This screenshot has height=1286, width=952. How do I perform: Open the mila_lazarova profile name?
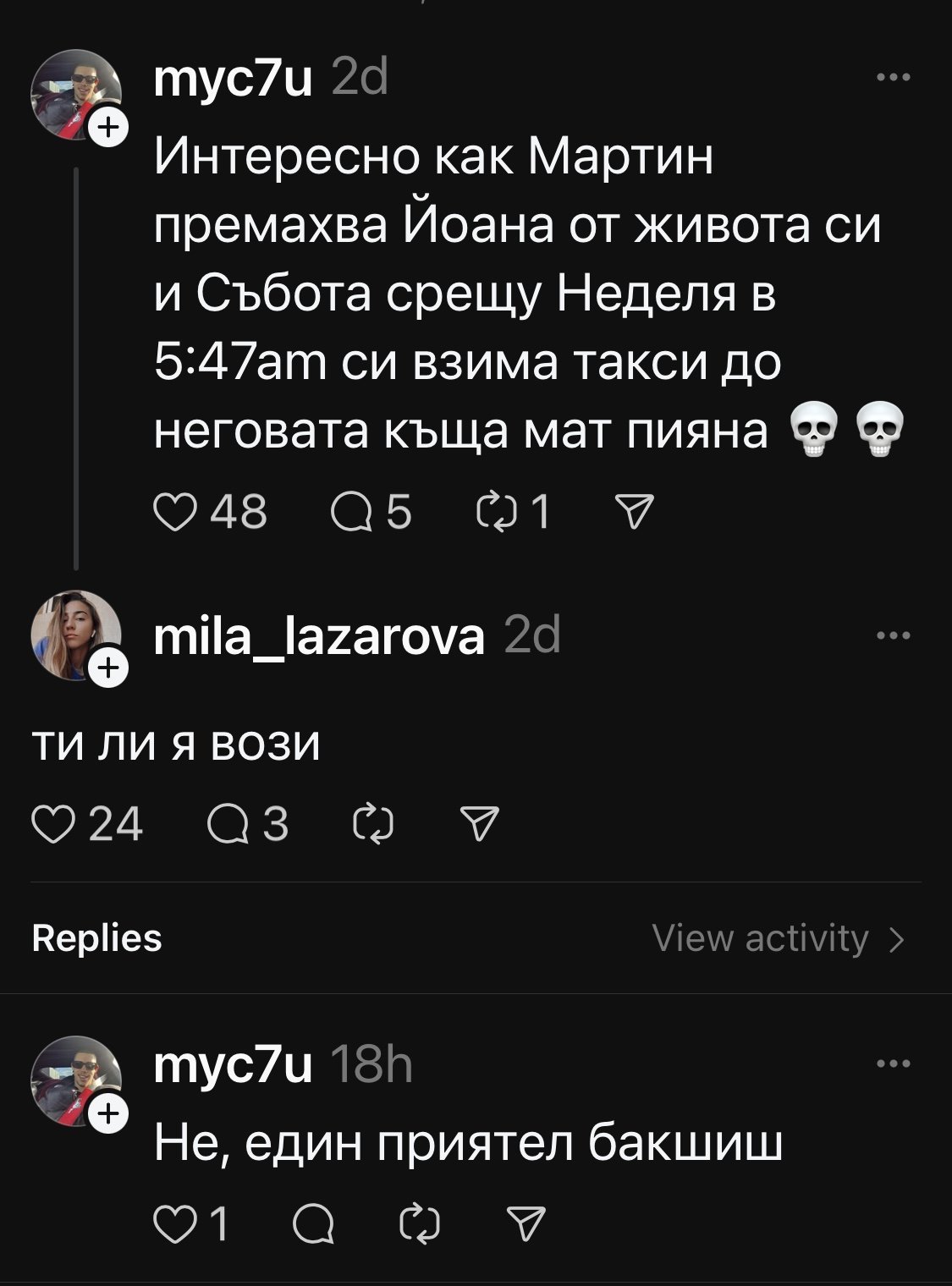click(319, 636)
